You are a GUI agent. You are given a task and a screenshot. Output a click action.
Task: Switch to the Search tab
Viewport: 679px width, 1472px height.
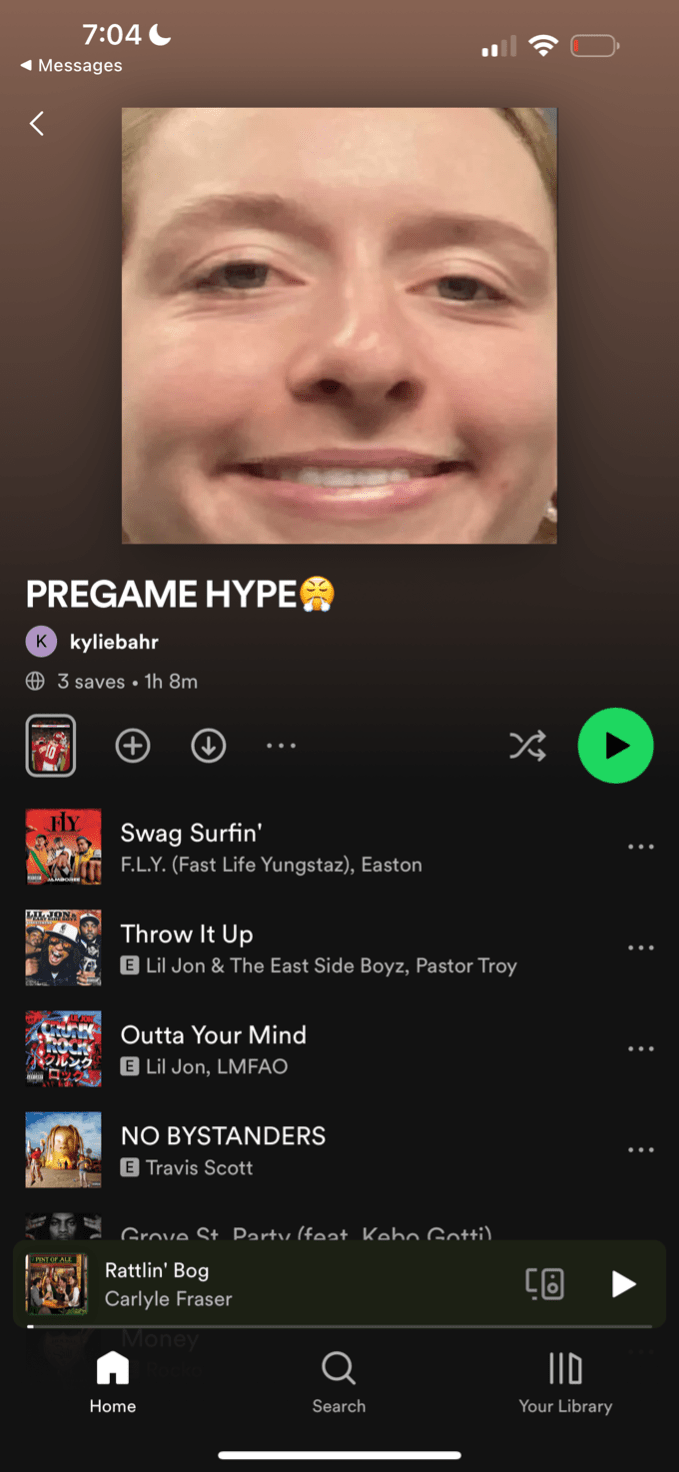338,1382
